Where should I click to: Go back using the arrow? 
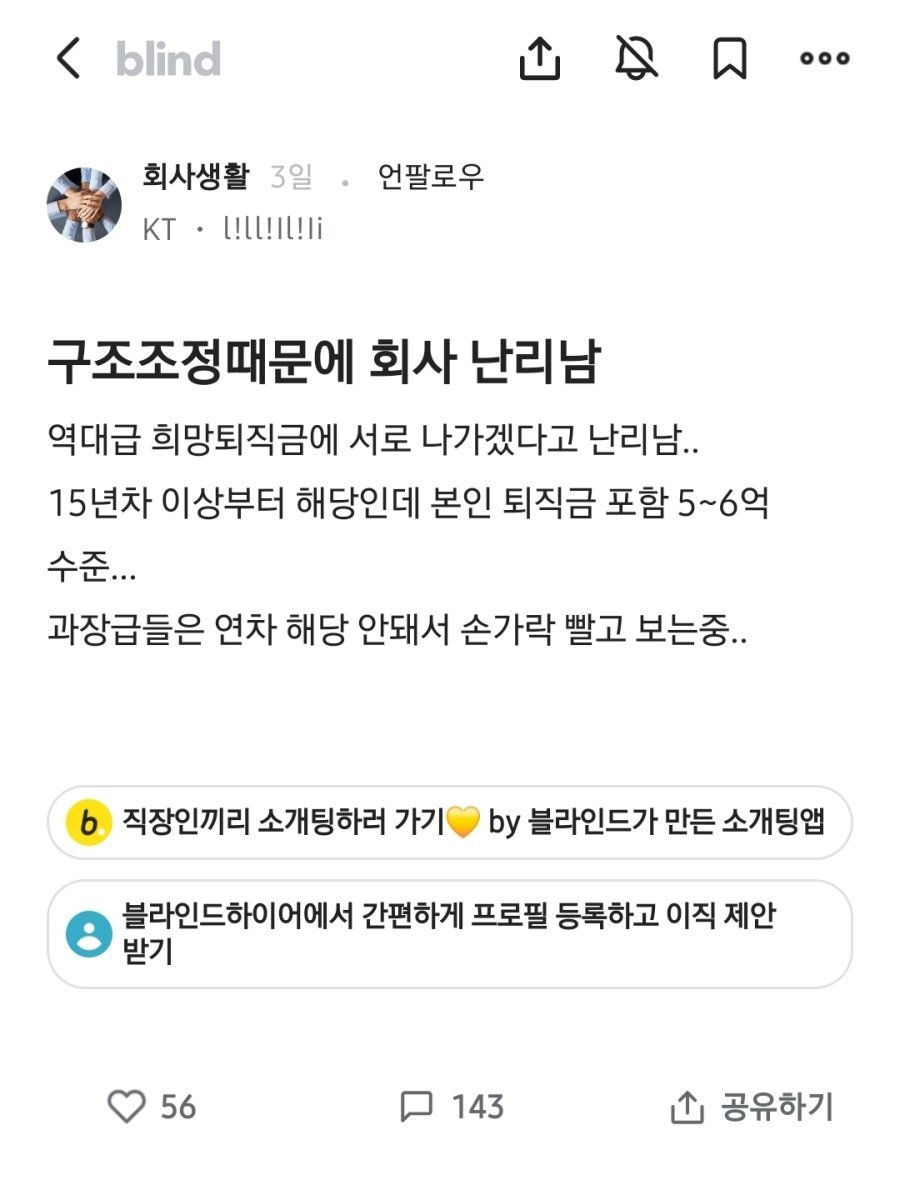(68, 59)
